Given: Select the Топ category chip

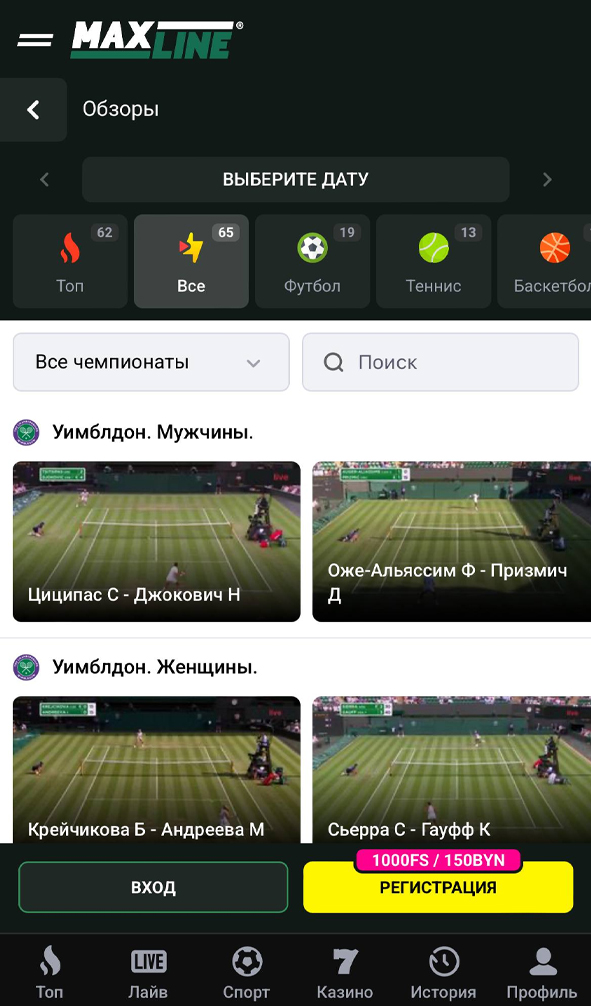Looking at the screenshot, I should coord(70,261).
